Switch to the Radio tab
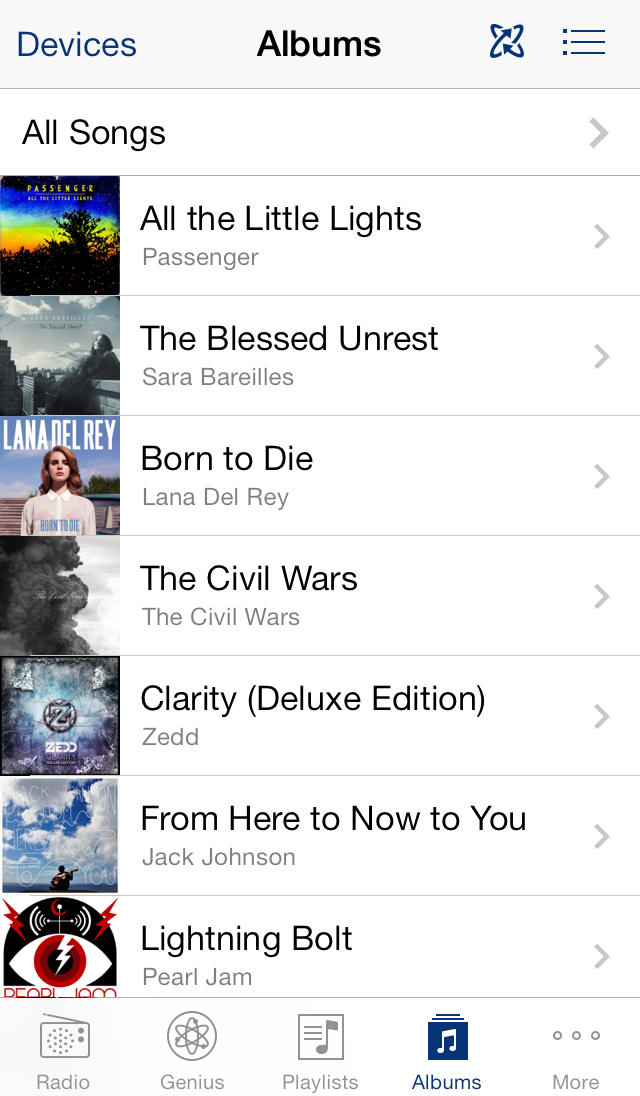The width and height of the screenshot is (640, 1096). 63,1050
